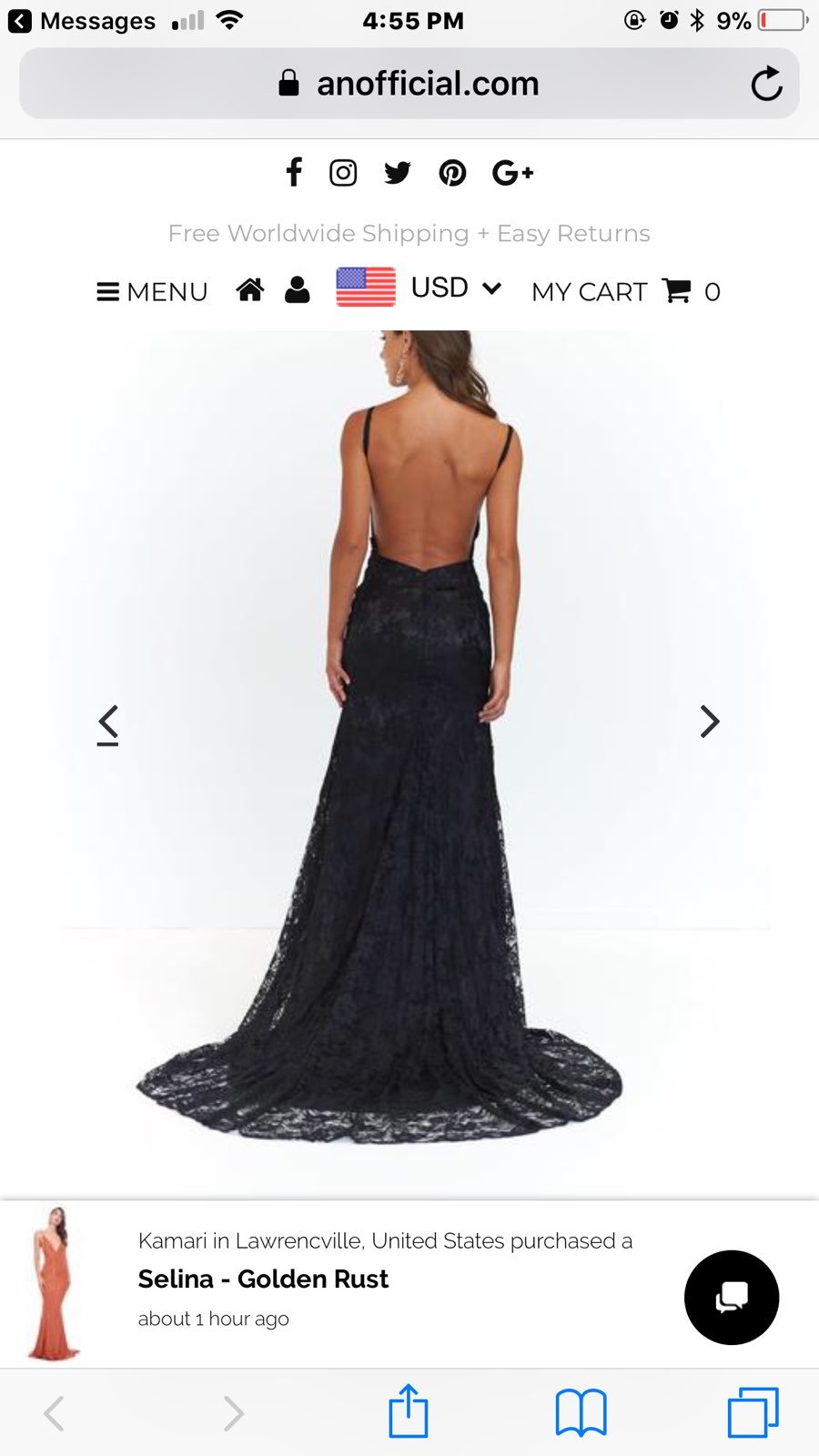Share this page from Safari toolbar
This screenshot has width=819, height=1456.
pos(409,1410)
